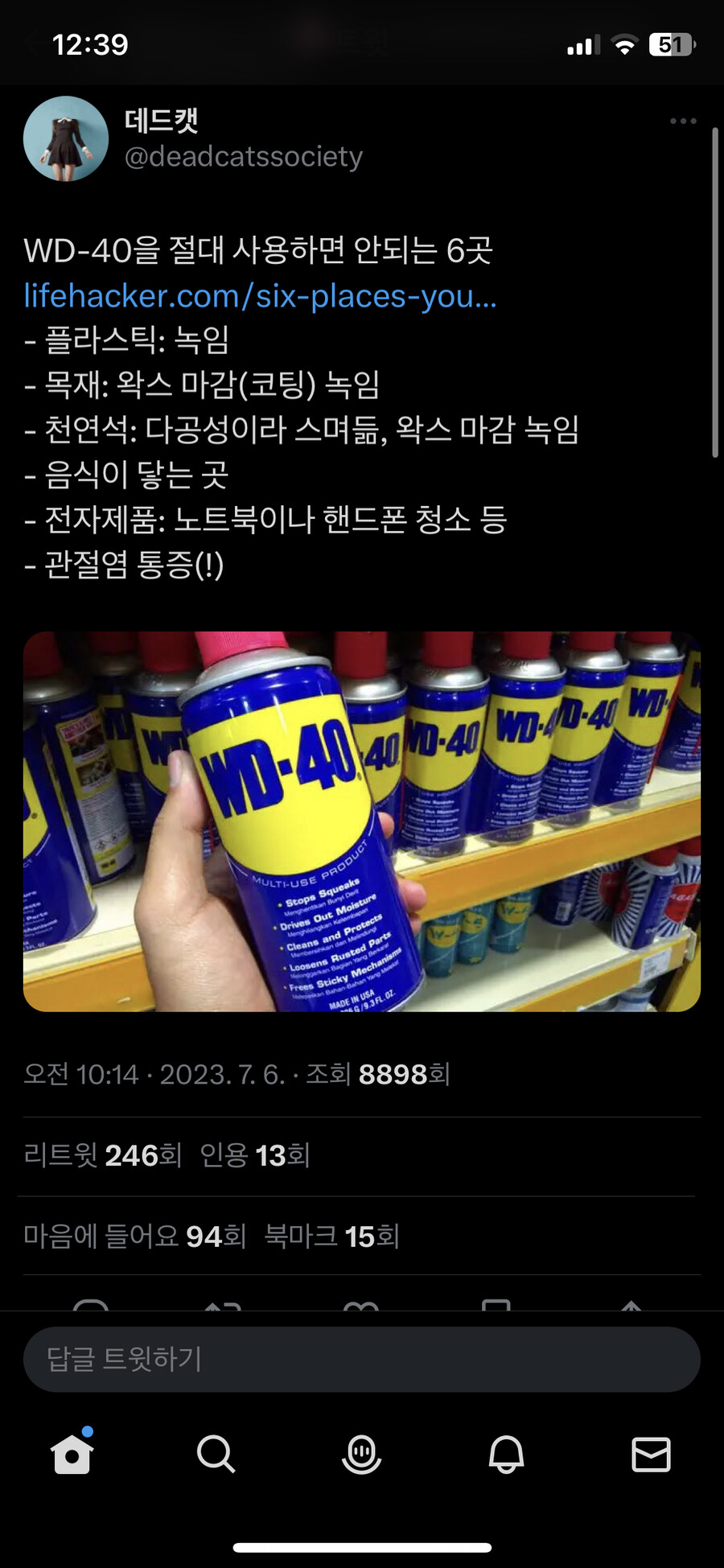This screenshot has width=724, height=1568.
Task: Open the WD-40 photo in the tweet
Action: coord(362,821)
